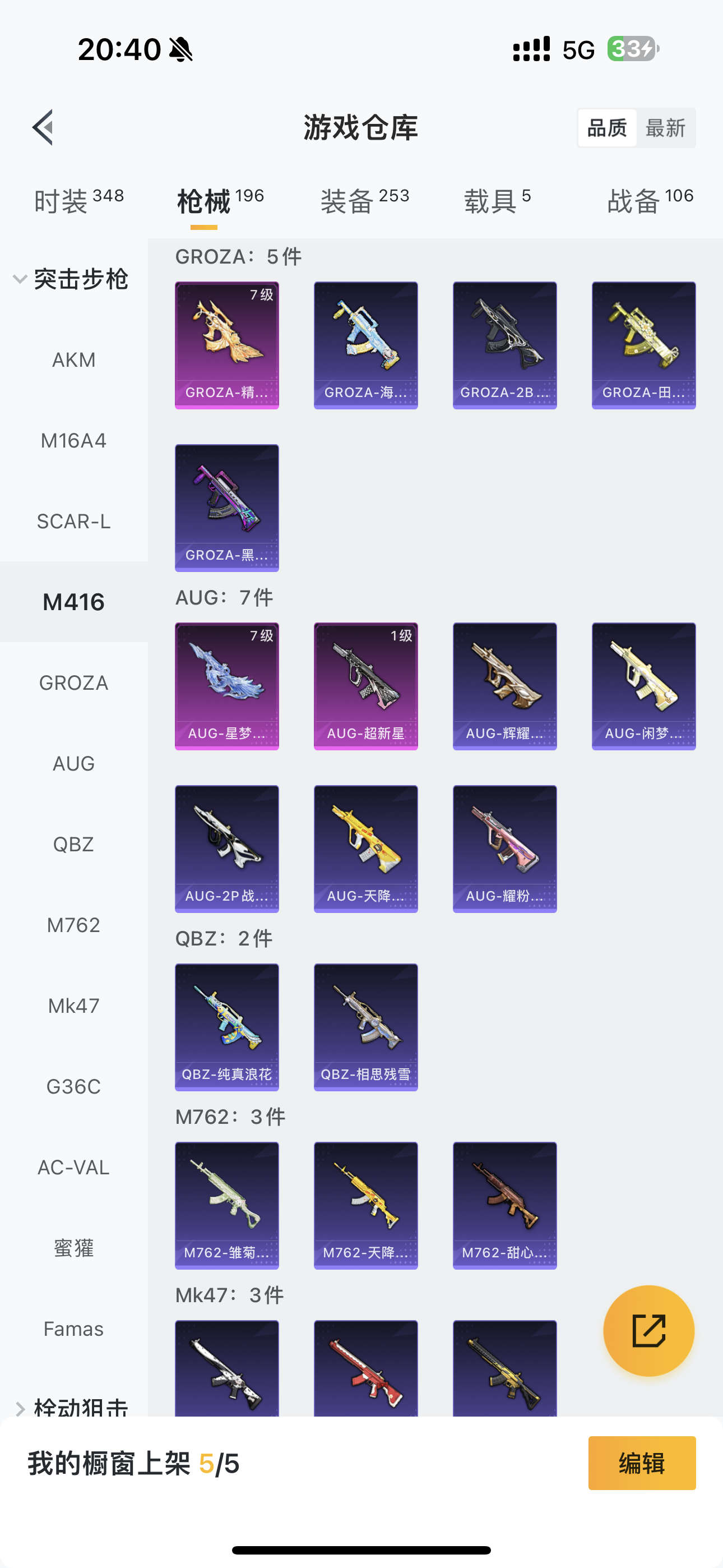Tap the 编辑 button
This screenshot has height=1568, width=723.
[x=642, y=1463]
